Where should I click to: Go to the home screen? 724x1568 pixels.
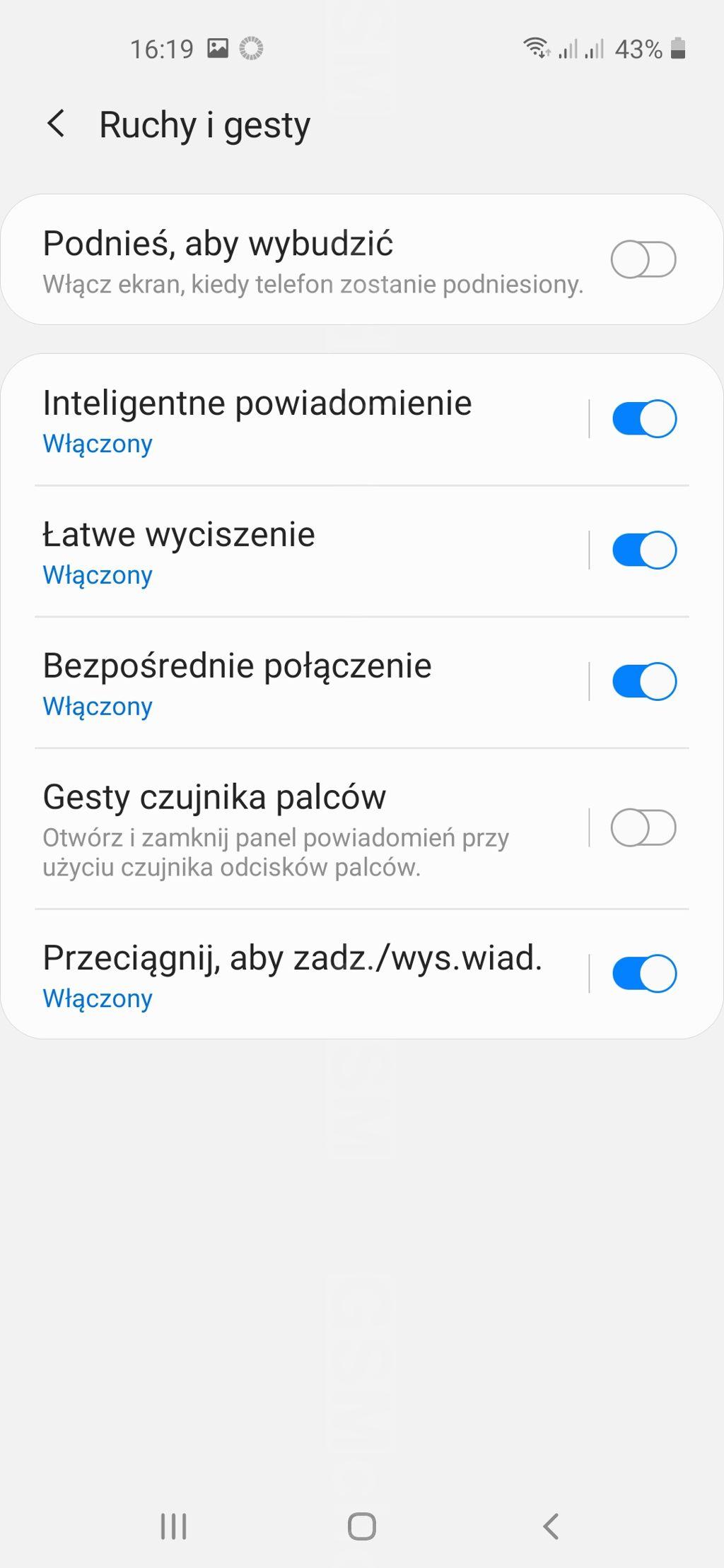(x=362, y=1526)
